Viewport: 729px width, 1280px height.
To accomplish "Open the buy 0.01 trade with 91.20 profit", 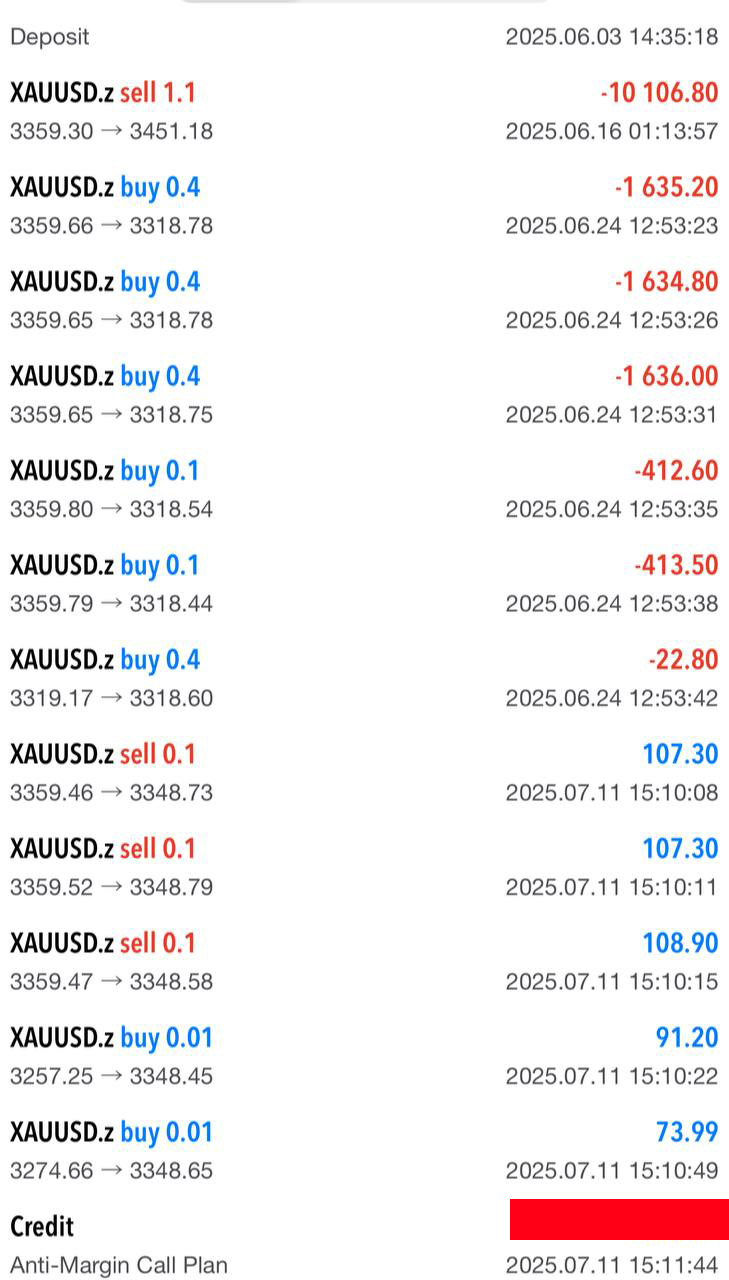I will (364, 1056).
